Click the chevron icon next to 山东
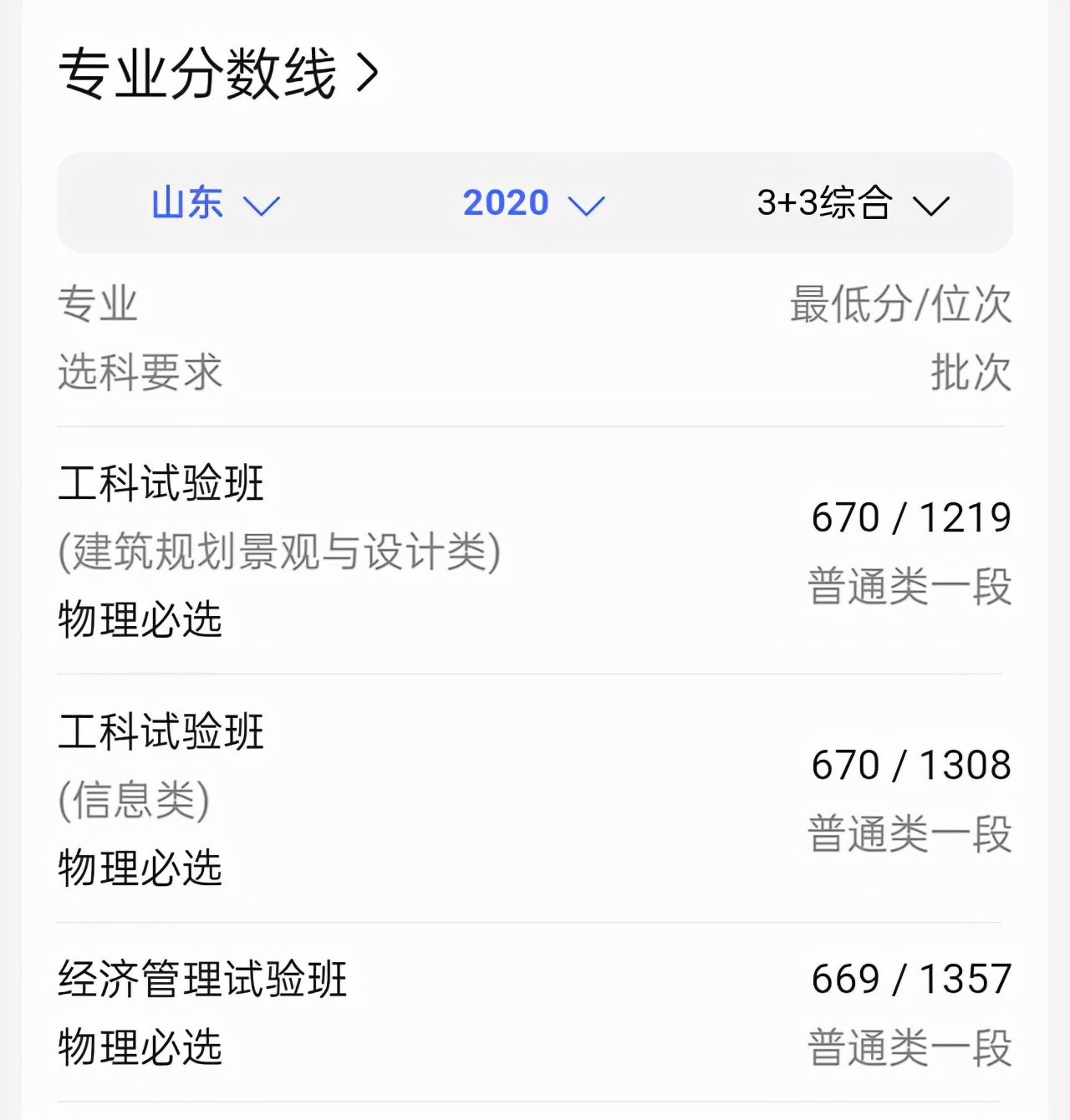Image resolution: width=1070 pixels, height=1120 pixels. pyautogui.click(x=261, y=206)
